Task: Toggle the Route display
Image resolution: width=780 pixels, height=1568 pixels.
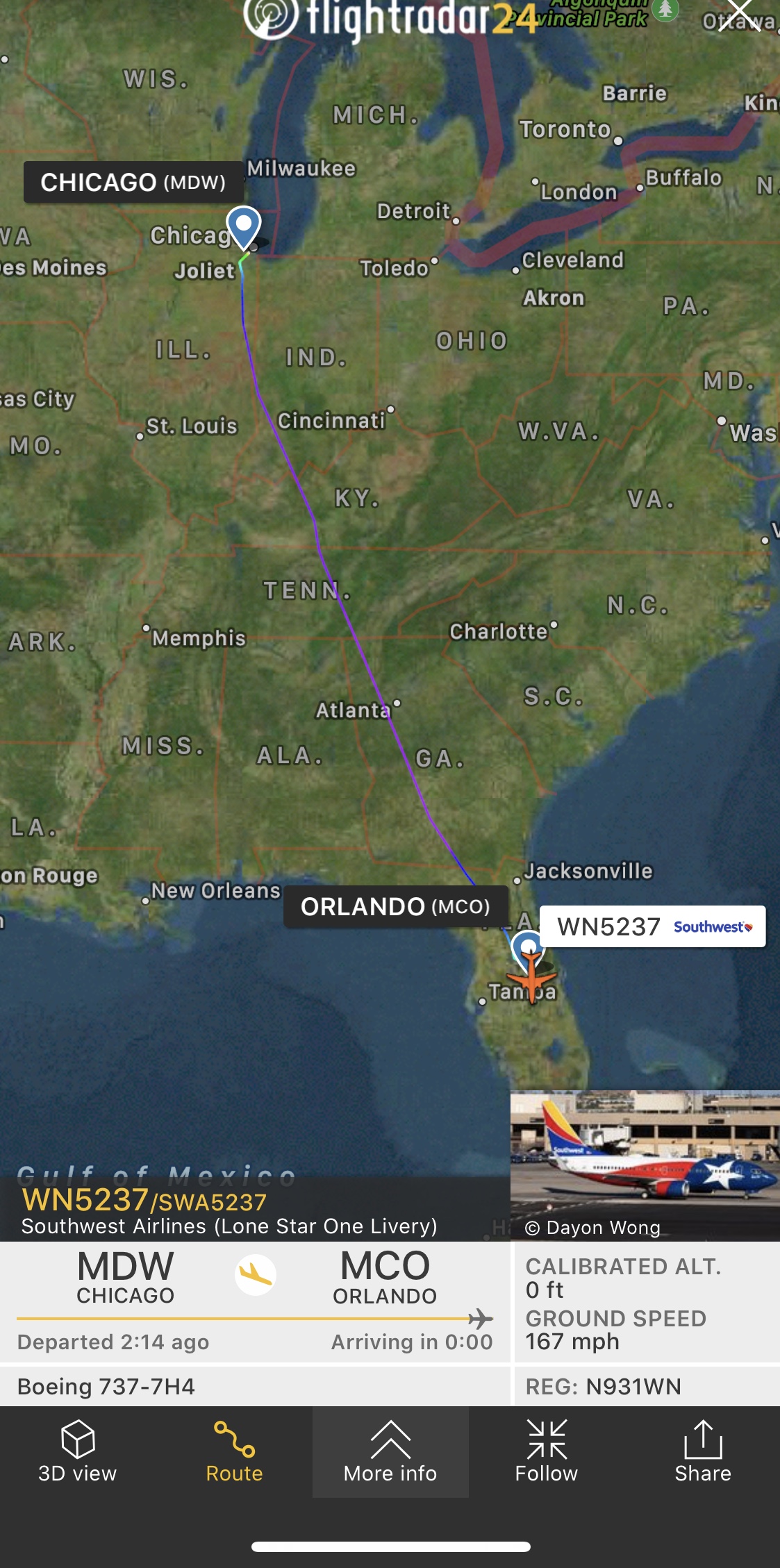Action: [234, 1451]
